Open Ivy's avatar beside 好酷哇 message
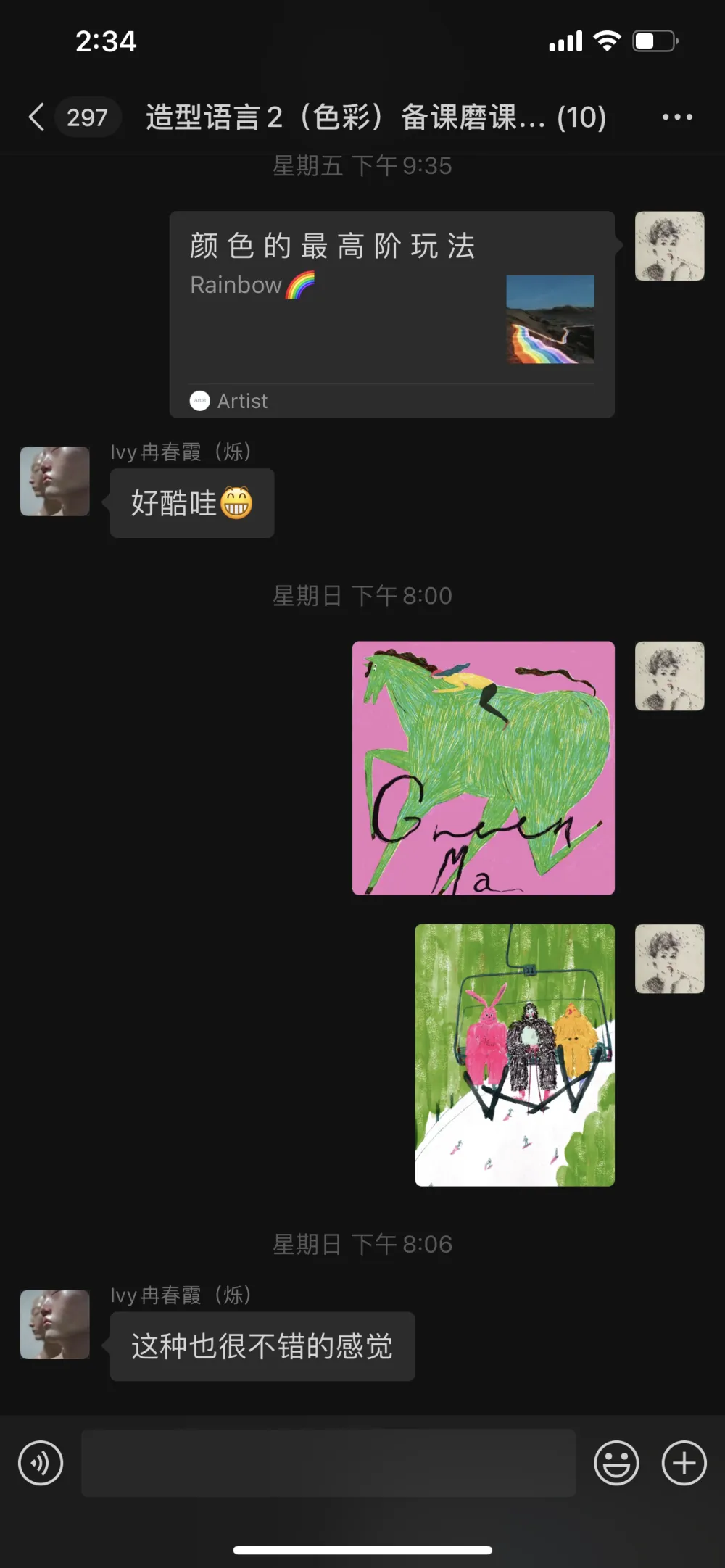 click(x=55, y=481)
